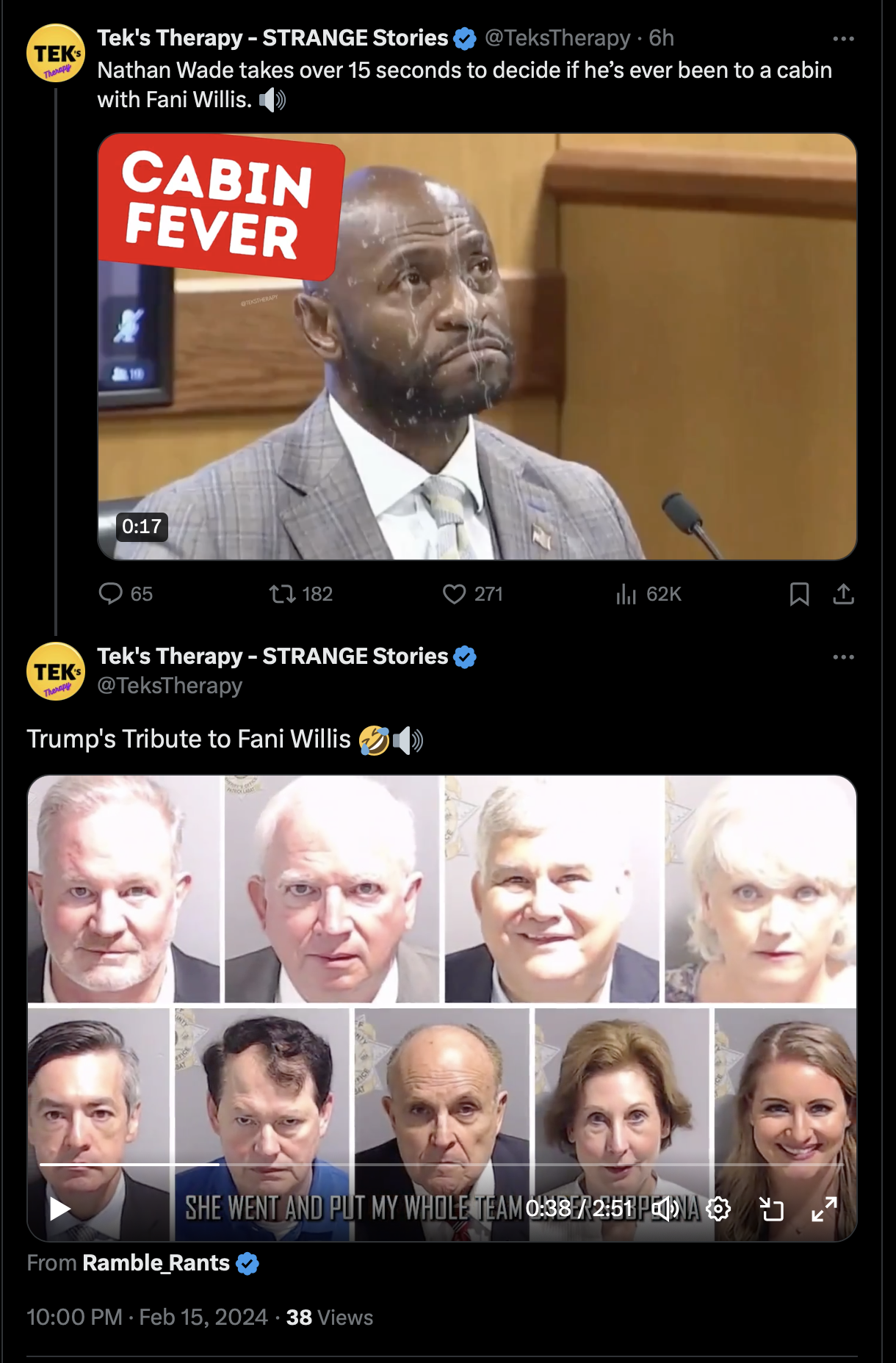Screen dimensions: 896x1363
Task: Open video playback settings gear
Action: point(718,1208)
